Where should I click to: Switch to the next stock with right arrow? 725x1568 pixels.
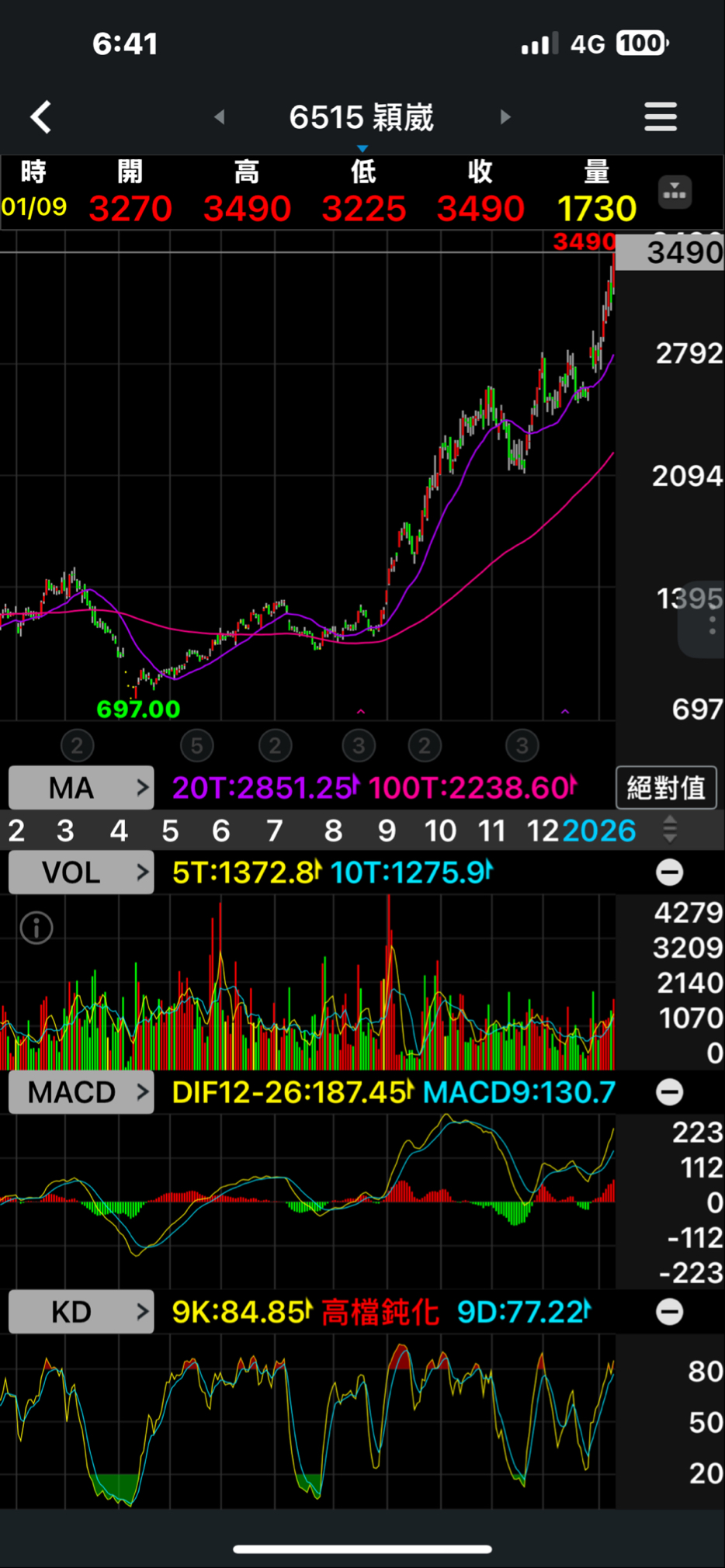(505, 117)
